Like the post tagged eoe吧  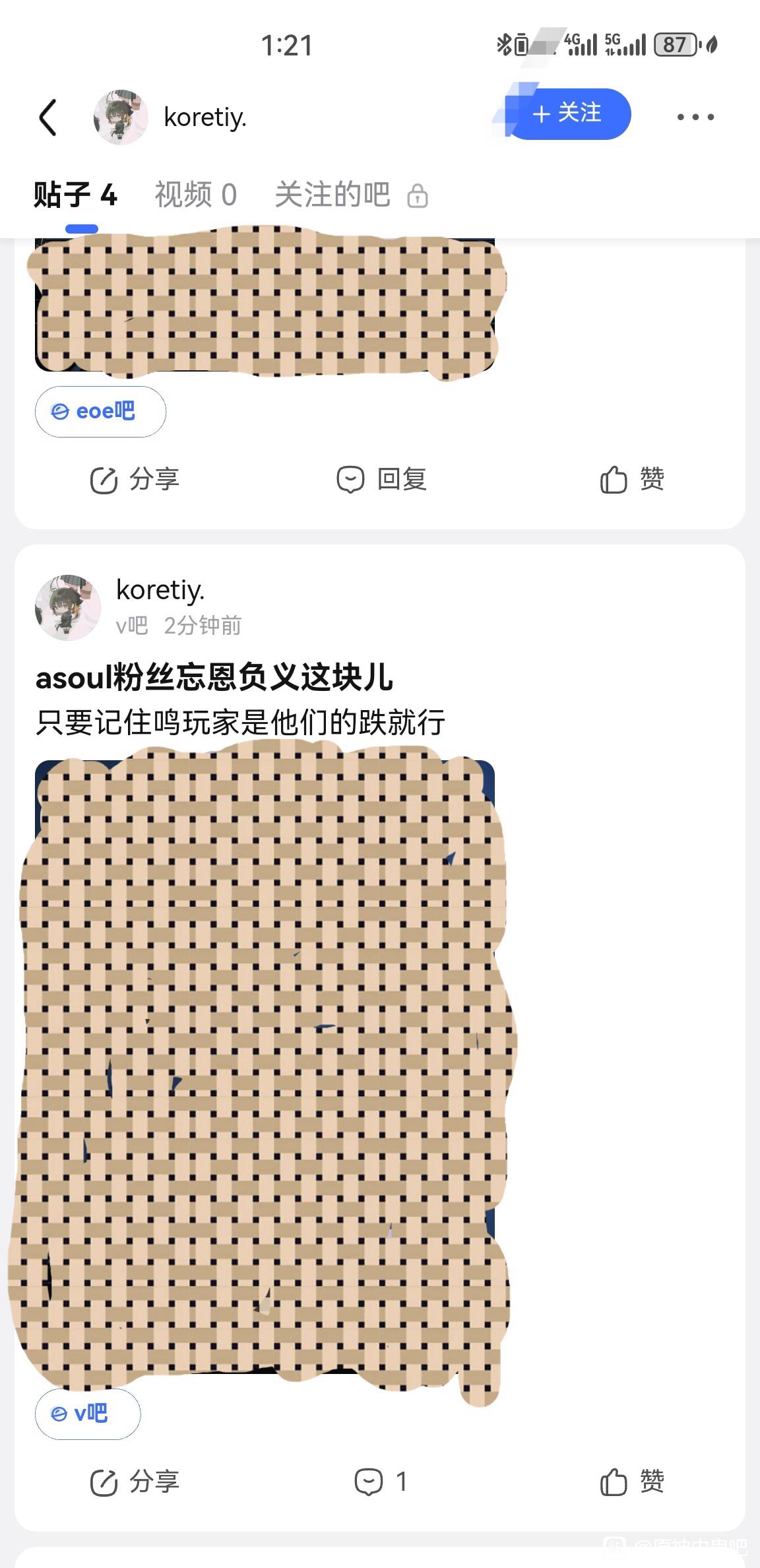pyautogui.click(x=632, y=479)
